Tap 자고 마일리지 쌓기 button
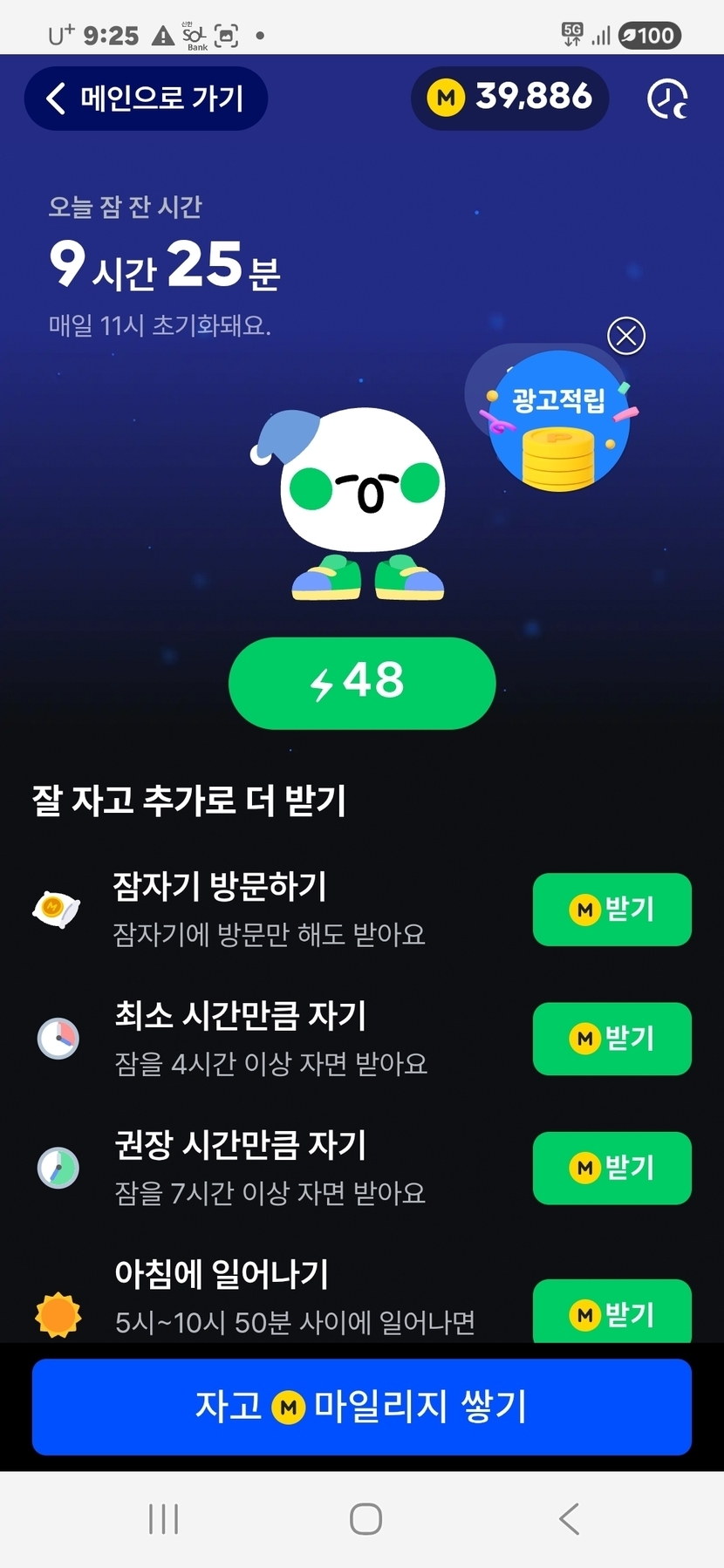This screenshot has height=1568, width=724. pos(362,1407)
